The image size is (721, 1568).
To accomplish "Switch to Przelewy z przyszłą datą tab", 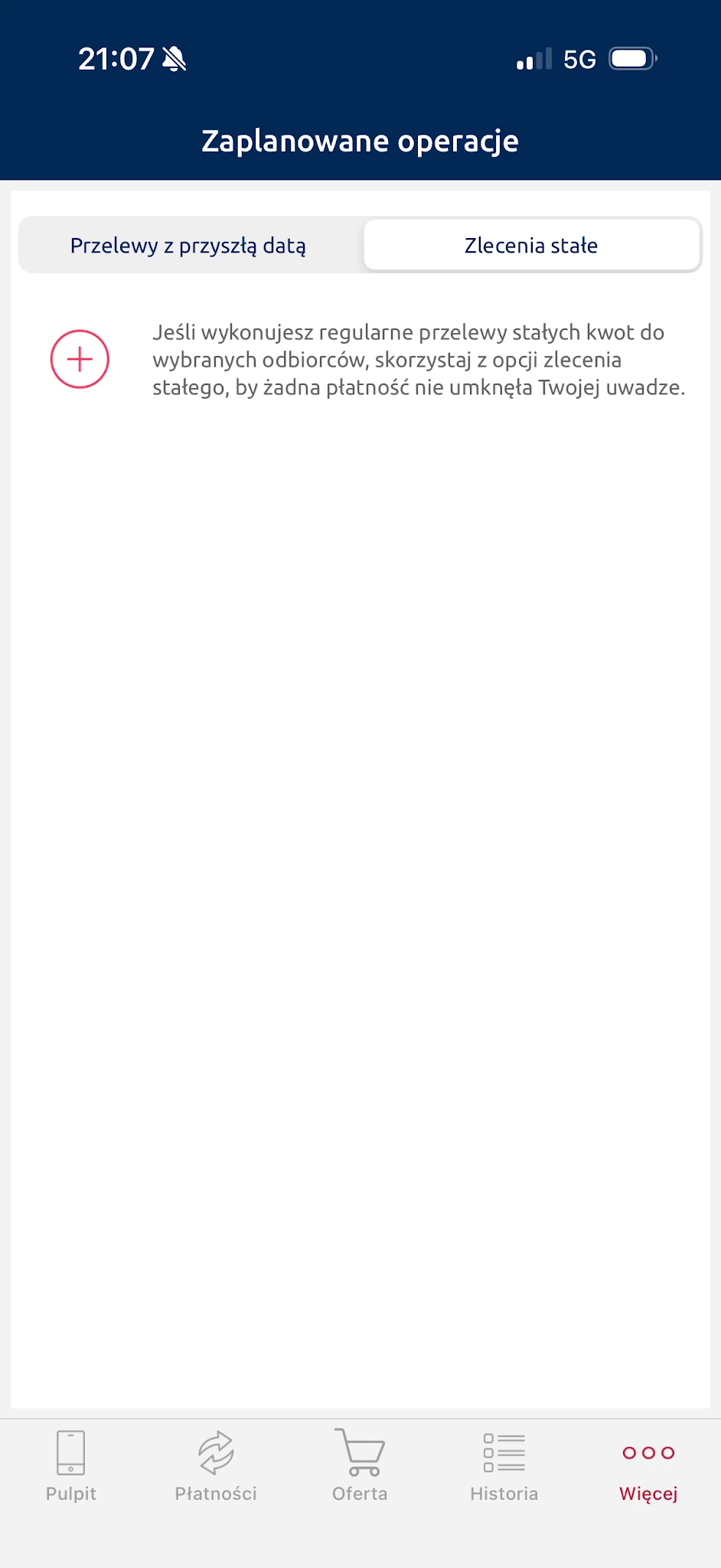I will tap(188, 246).
